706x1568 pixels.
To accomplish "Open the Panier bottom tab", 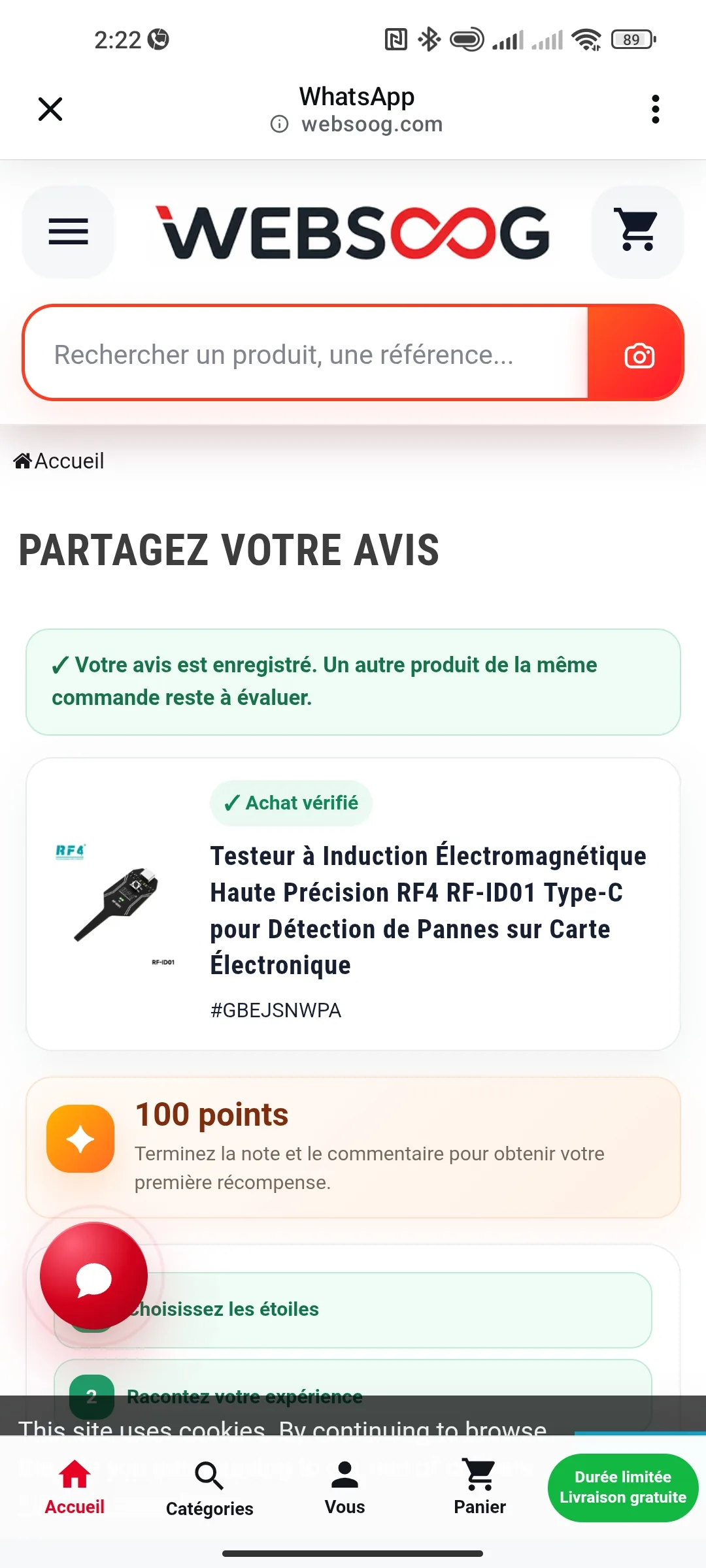I will pyautogui.click(x=480, y=1488).
